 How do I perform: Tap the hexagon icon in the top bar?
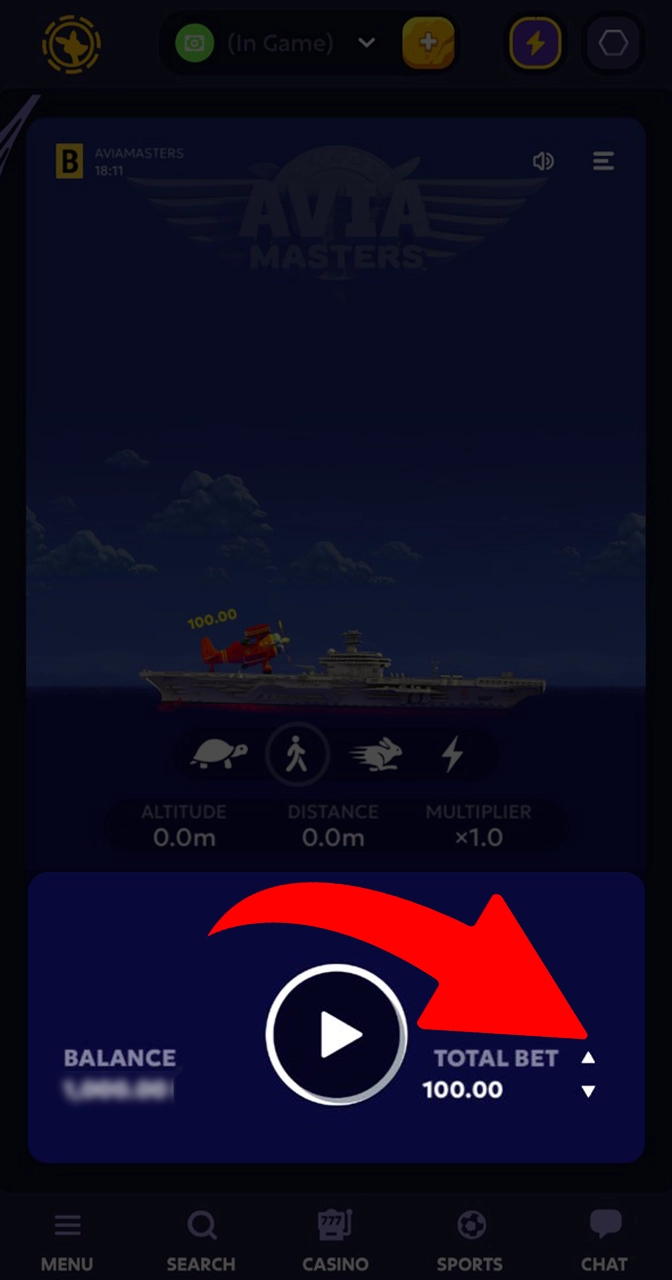(x=612, y=43)
